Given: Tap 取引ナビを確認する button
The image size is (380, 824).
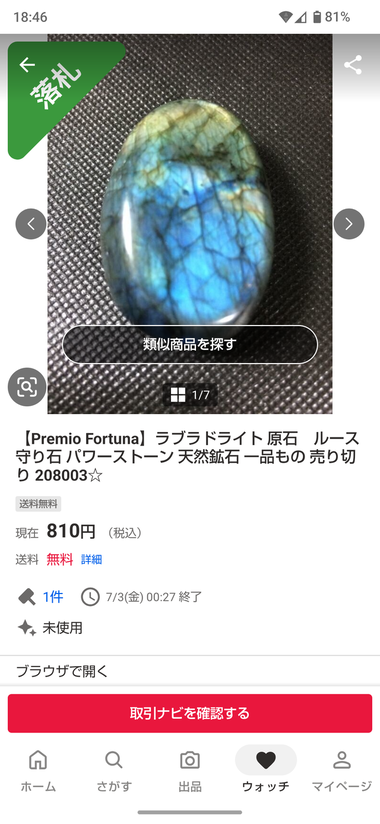Looking at the screenshot, I should click(x=190, y=713).
